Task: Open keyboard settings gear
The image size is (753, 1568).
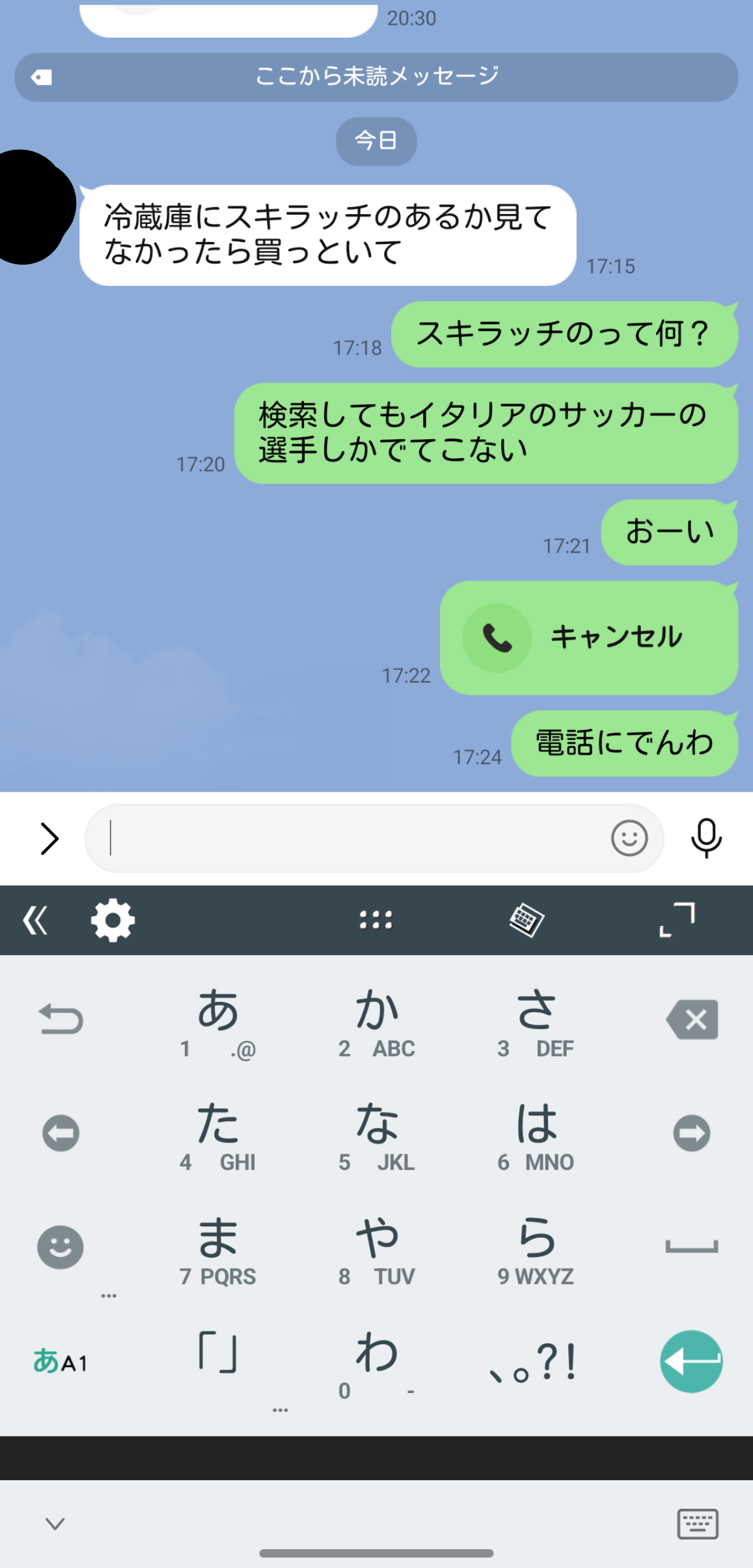Action: click(x=113, y=920)
